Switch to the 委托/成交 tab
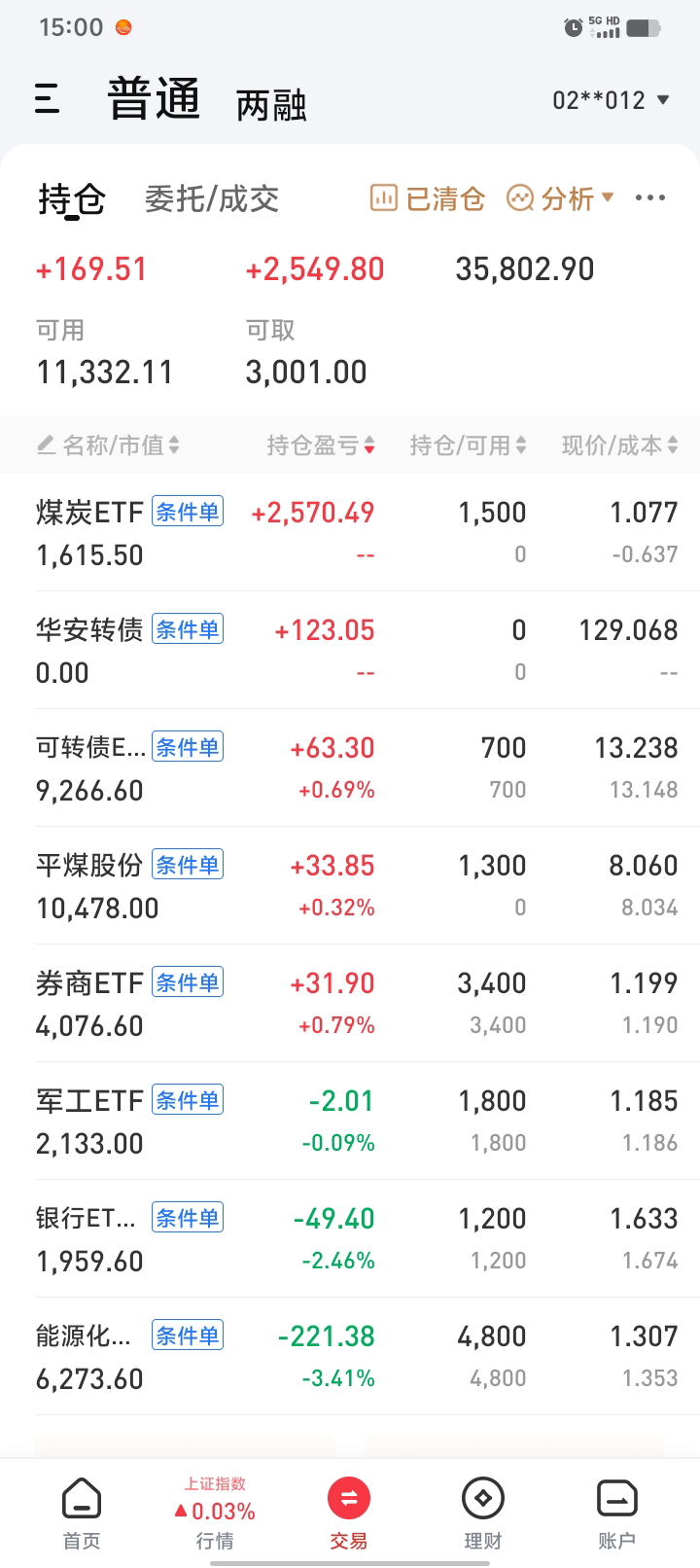700x1568 pixels. point(212,198)
